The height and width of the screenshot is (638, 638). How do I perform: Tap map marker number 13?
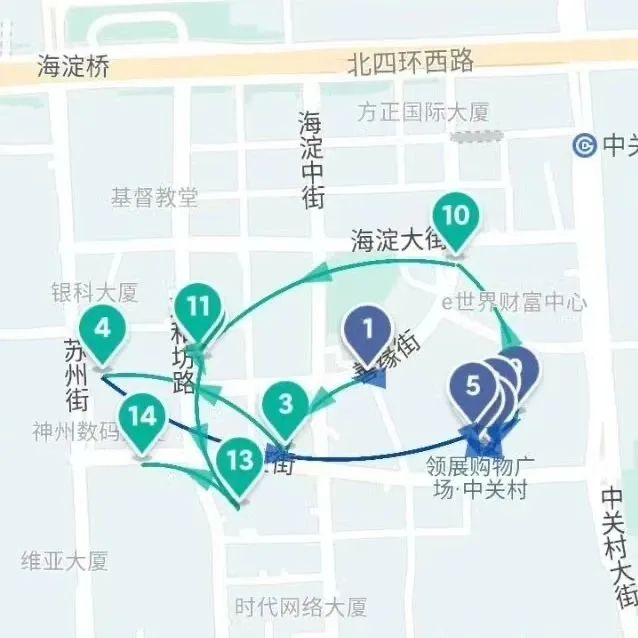coord(240,462)
